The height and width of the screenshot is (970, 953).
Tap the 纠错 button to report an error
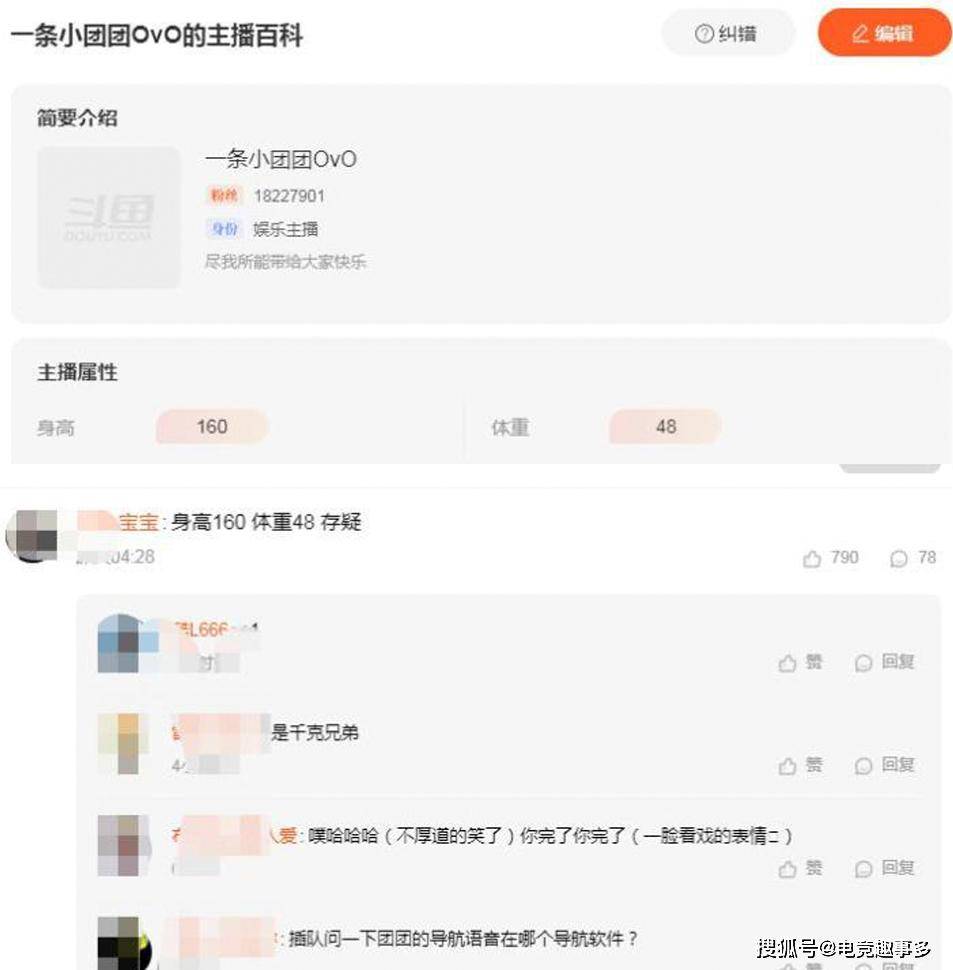pyautogui.click(x=727, y=34)
